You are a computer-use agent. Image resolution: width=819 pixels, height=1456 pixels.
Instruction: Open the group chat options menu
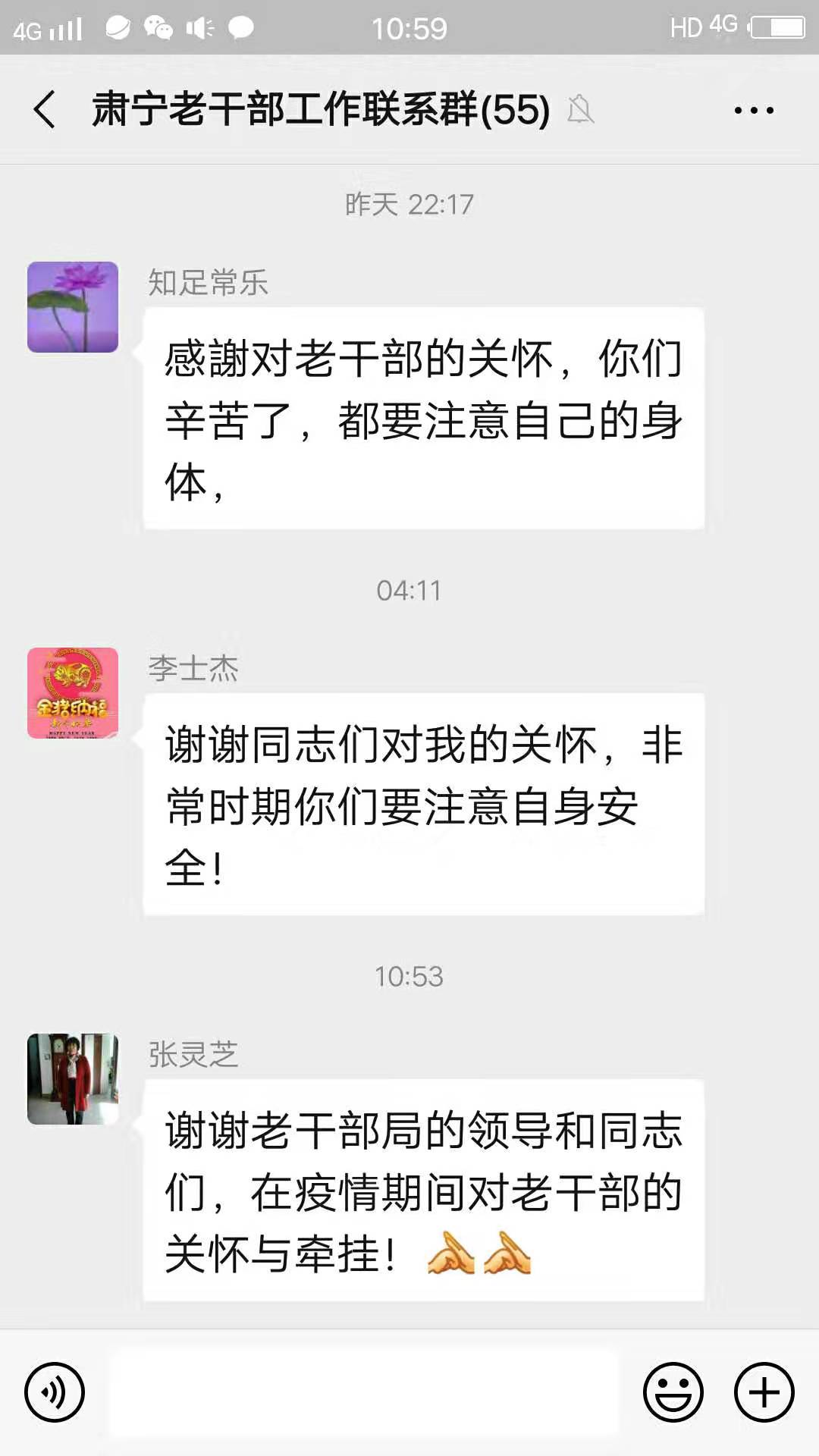click(x=753, y=111)
